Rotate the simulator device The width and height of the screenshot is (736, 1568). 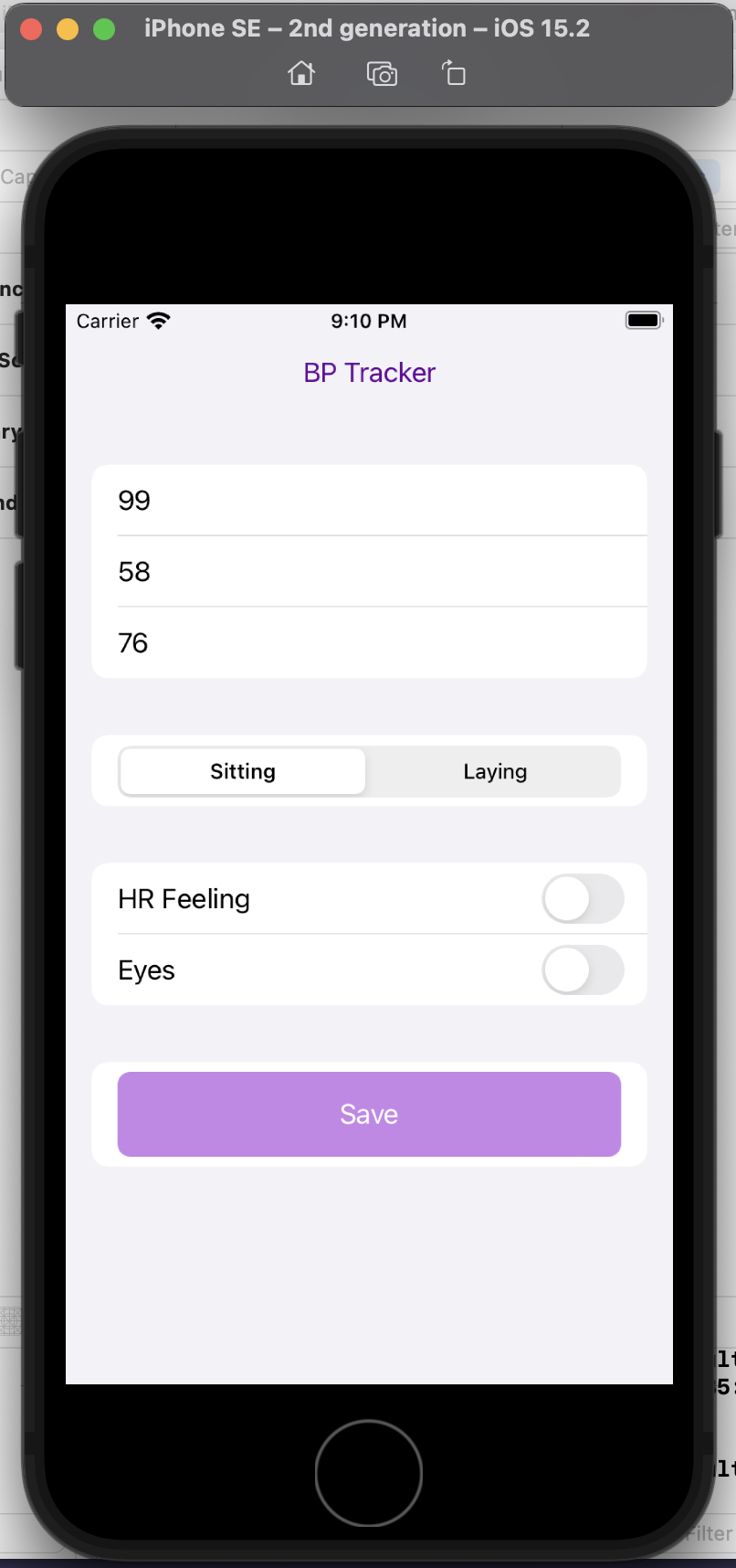tap(454, 73)
